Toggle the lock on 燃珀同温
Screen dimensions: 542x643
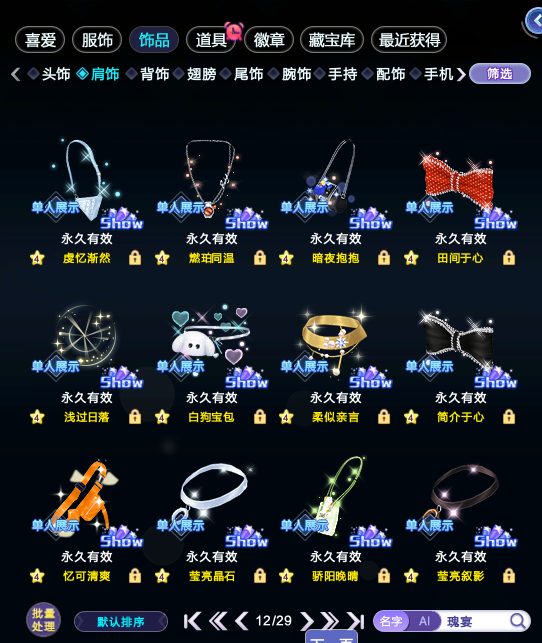[260, 258]
